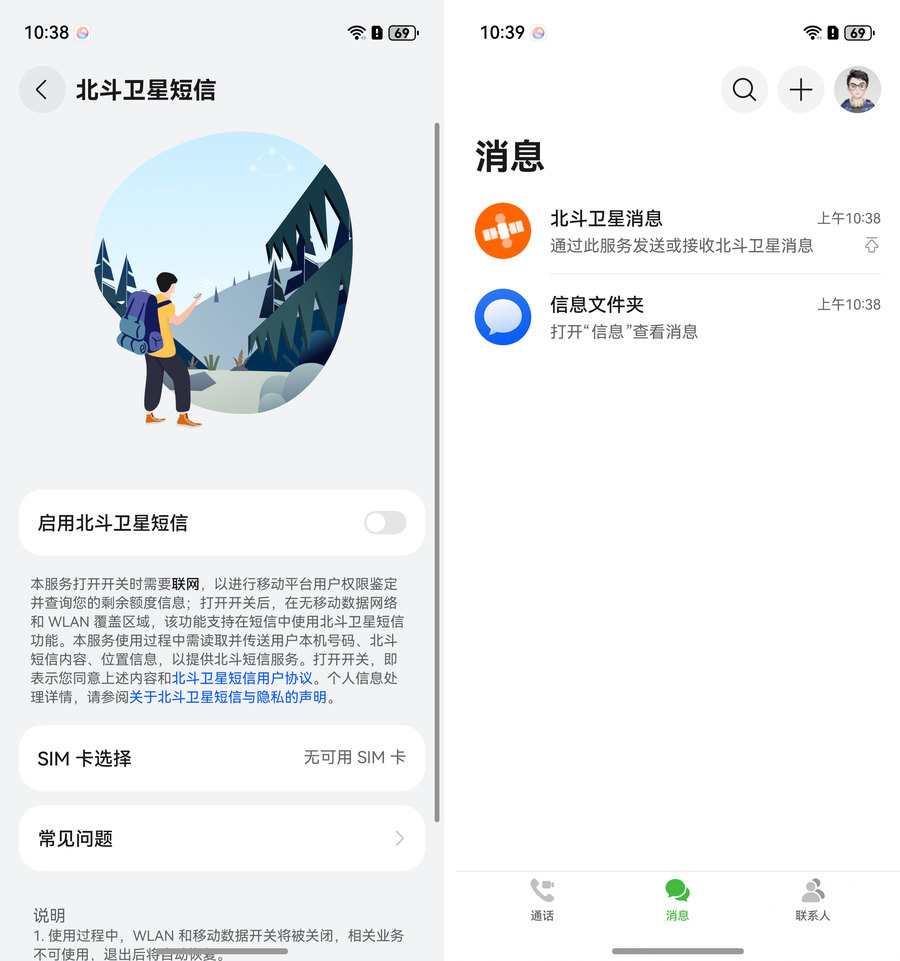Open 信息文件夹 via the blue chat bubble icon

point(503,317)
